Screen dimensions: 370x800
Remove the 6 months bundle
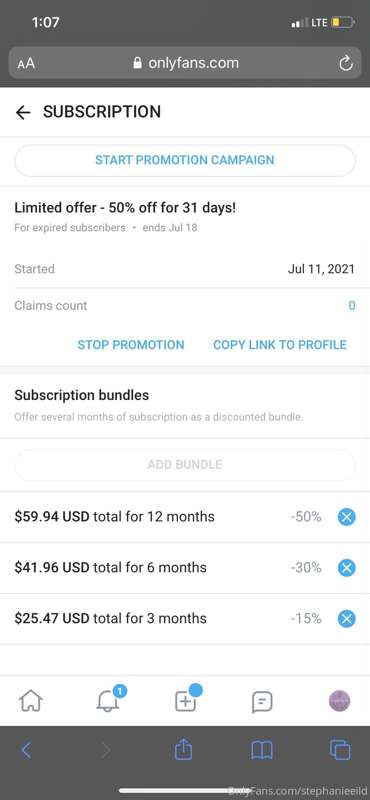(x=347, y=568)
